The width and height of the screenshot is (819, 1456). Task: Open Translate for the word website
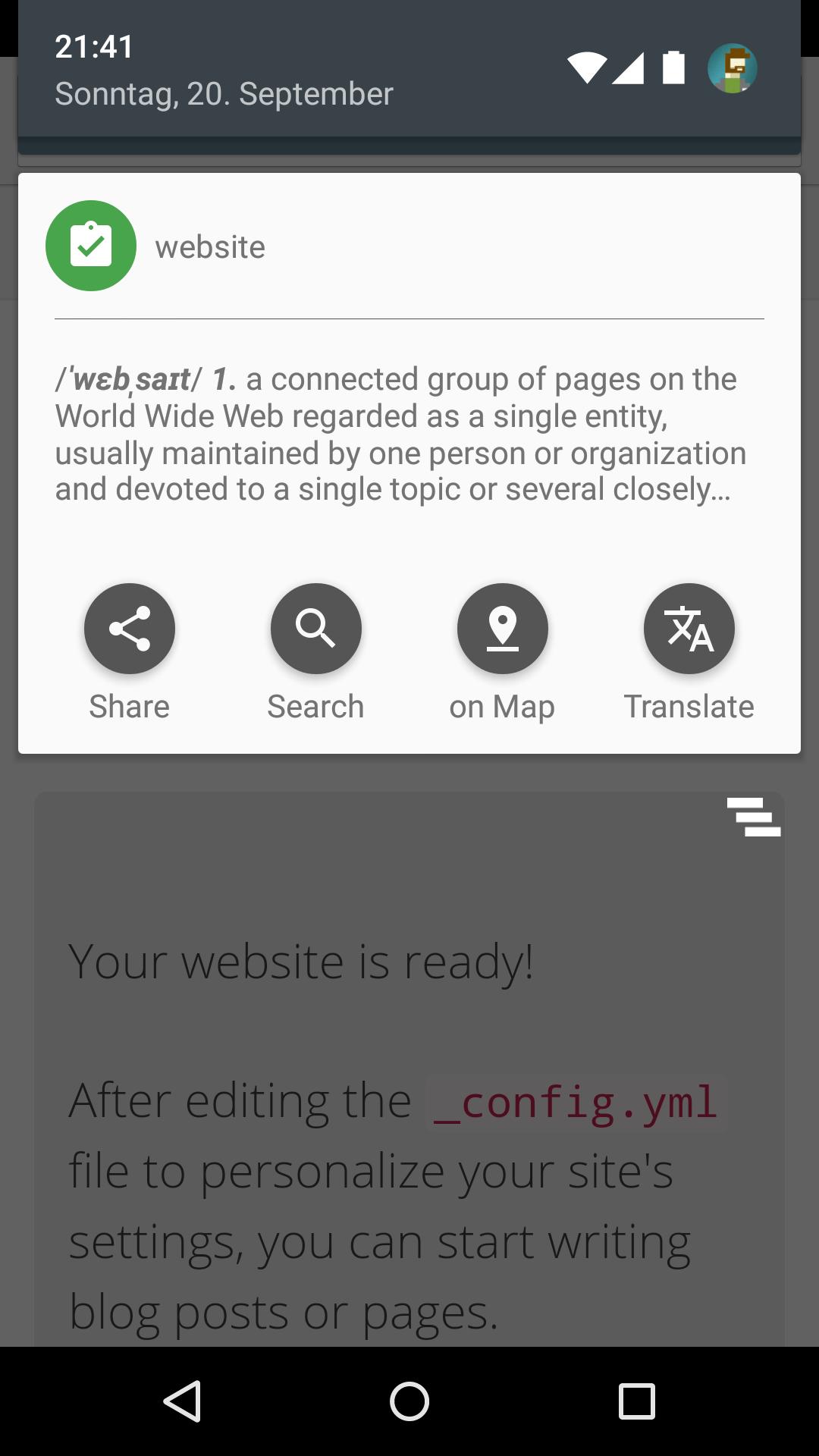689,629
